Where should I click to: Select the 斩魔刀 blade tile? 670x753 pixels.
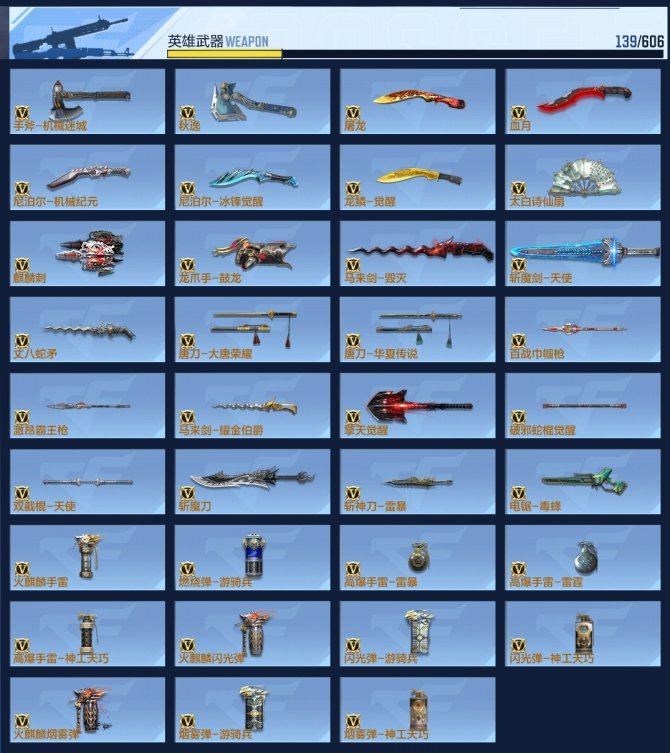(252, 481)
